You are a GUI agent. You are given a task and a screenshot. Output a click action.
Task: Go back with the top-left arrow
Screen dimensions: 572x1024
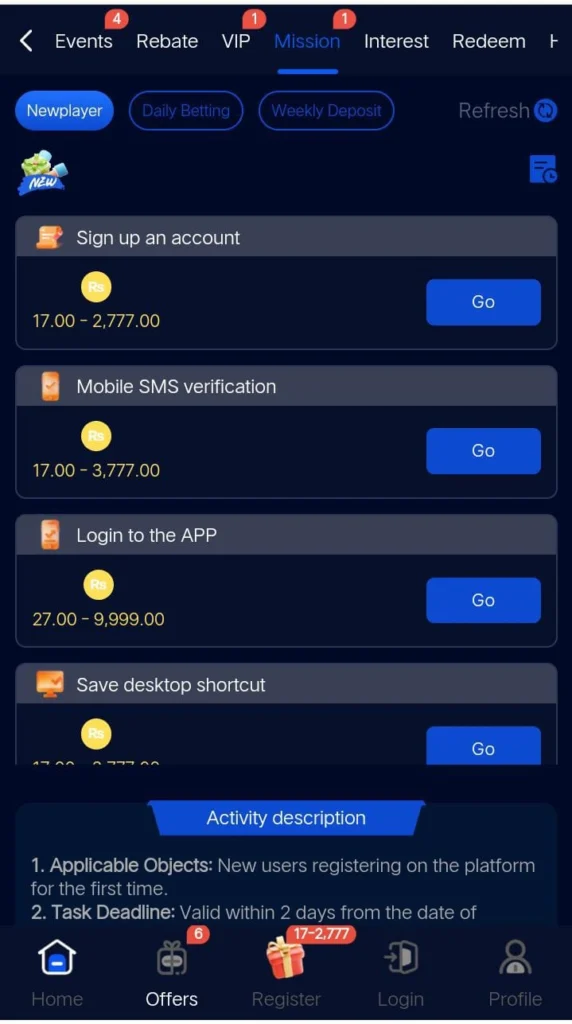point(25,41)
